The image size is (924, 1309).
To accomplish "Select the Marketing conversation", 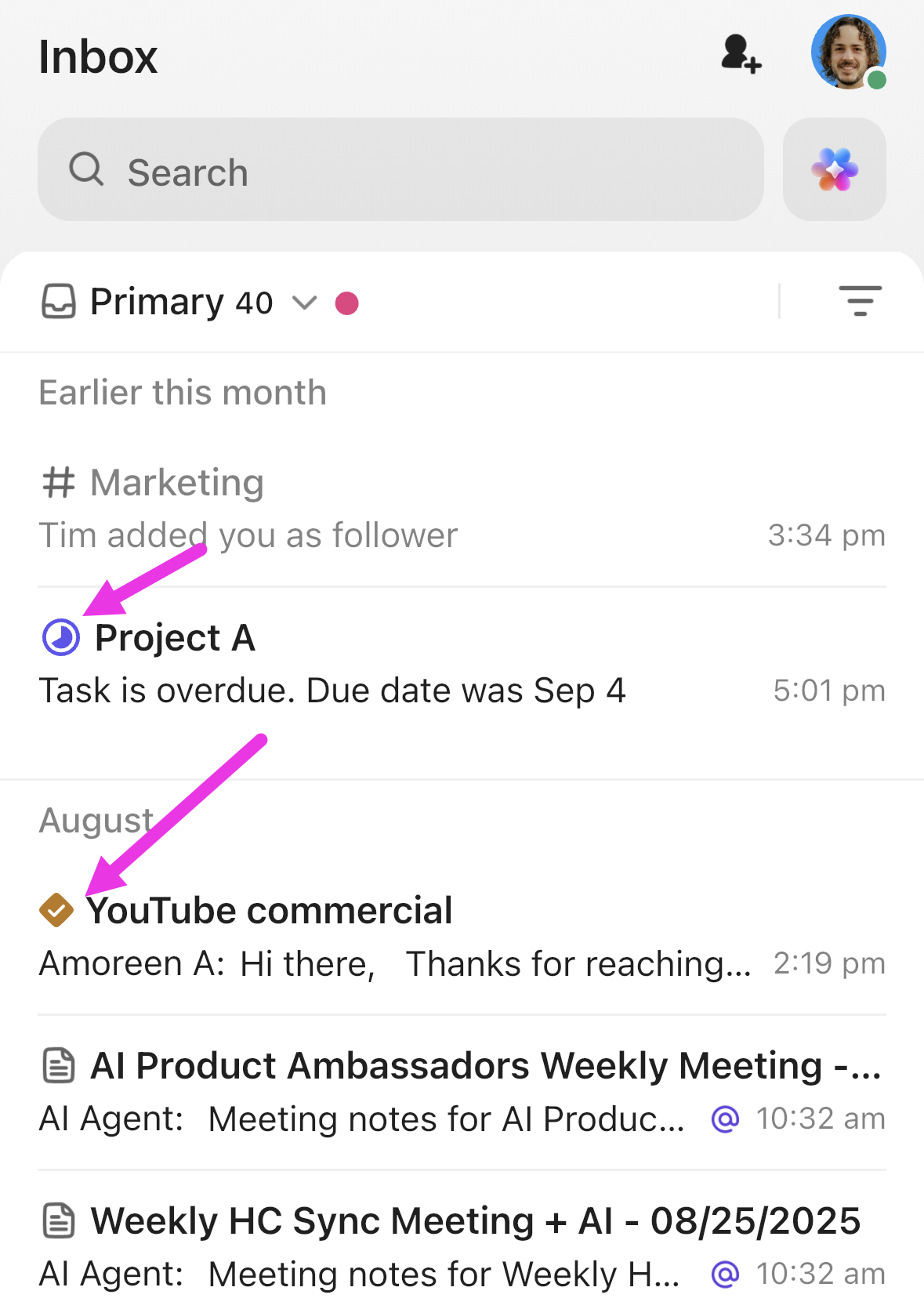I will tap(392, 508).
